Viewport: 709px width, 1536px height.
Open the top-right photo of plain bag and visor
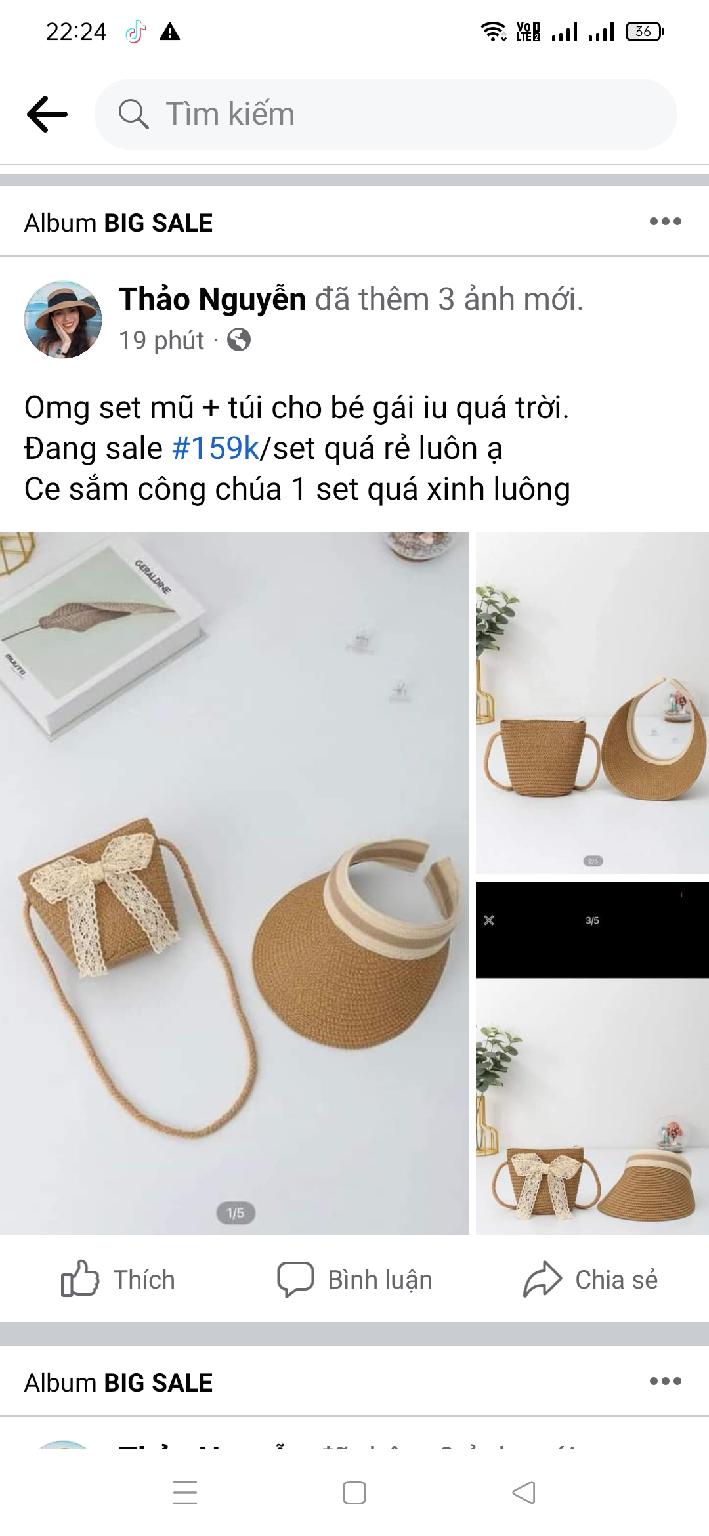pos(592,702)
